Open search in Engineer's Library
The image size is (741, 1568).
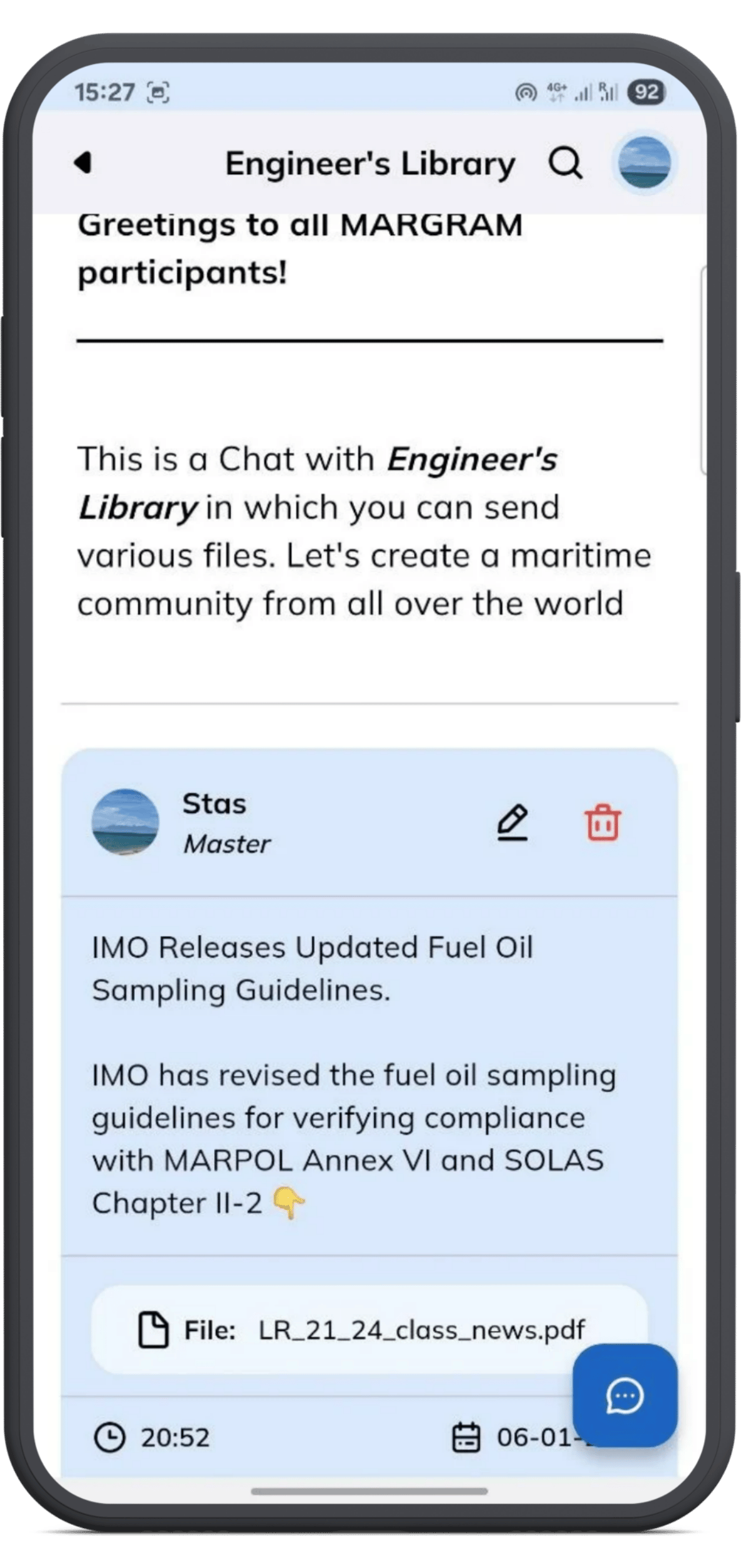[566, 163]
